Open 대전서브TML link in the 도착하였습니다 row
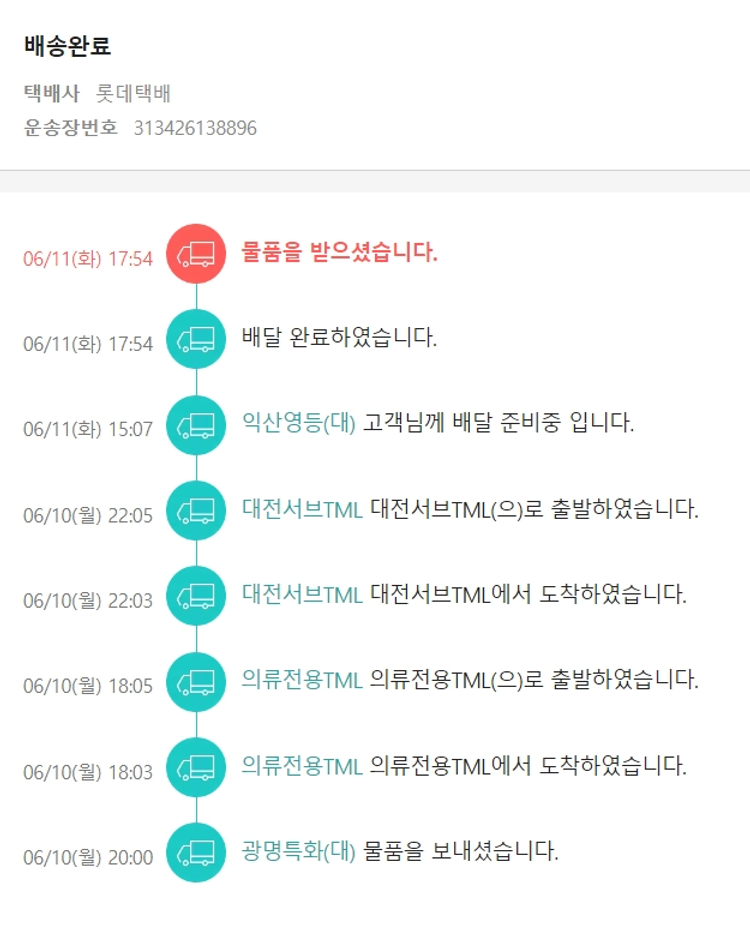Viewport: 750px width, 926px height. [302, 595]
